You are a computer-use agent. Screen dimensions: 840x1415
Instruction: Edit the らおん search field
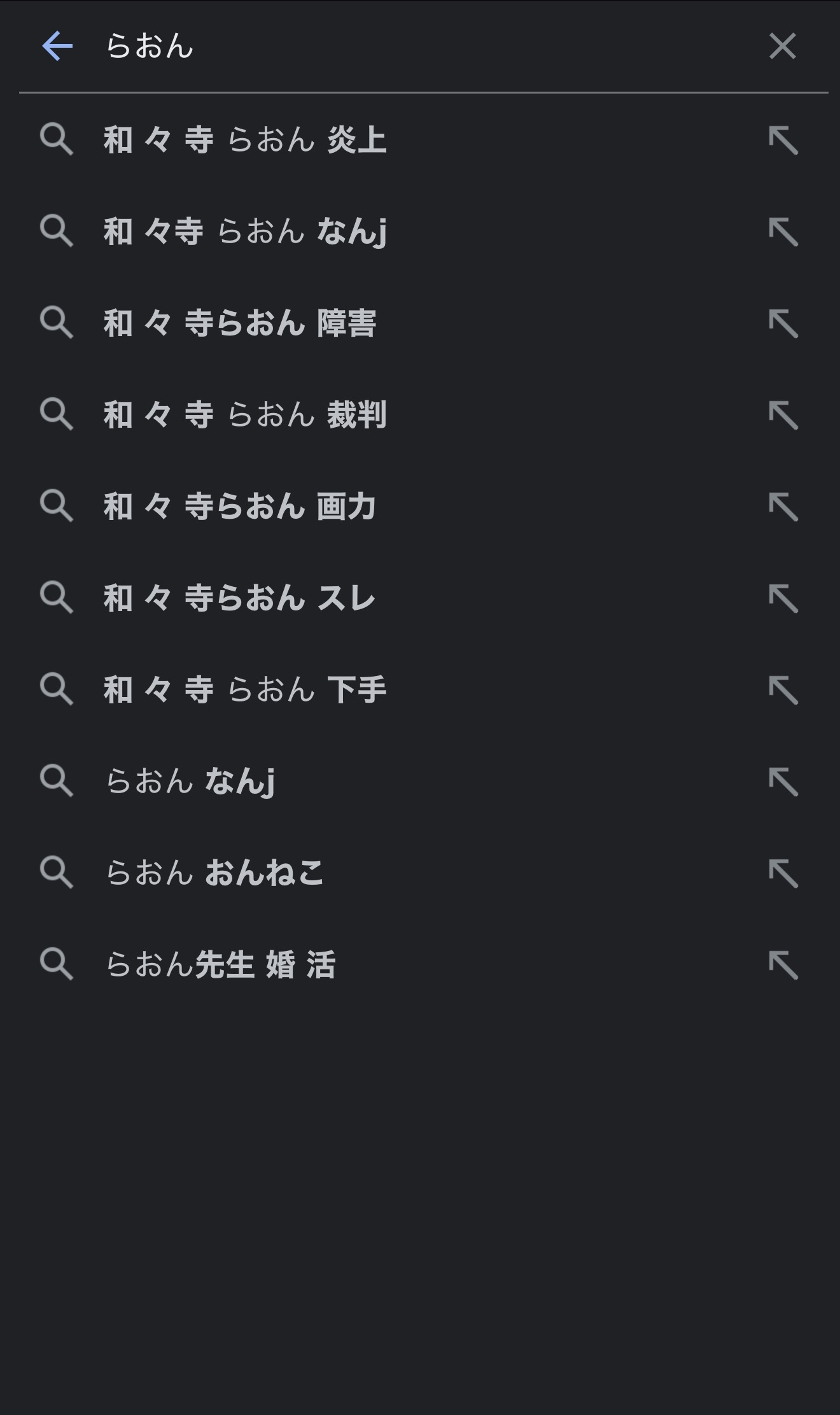420,46
